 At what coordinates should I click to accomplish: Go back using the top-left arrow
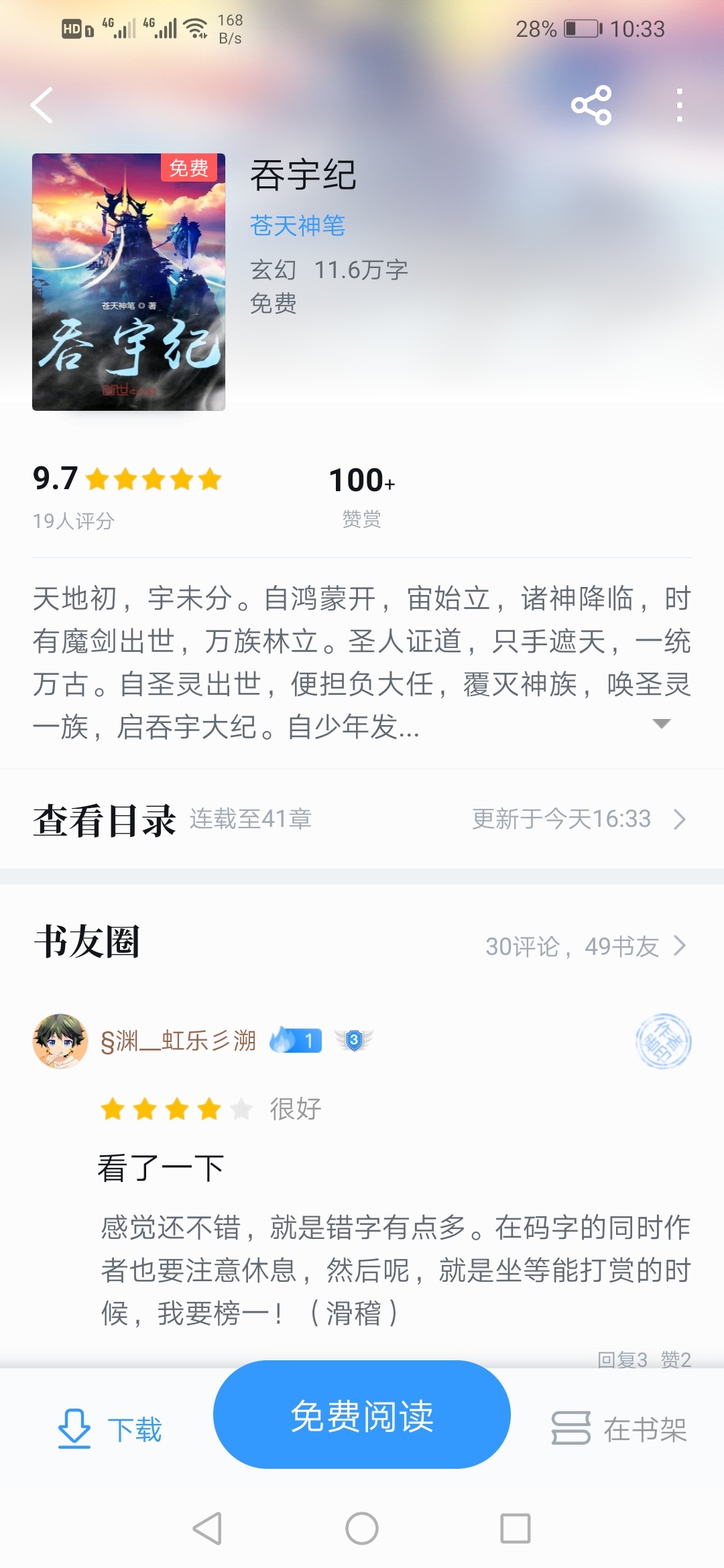pos(42,105)
